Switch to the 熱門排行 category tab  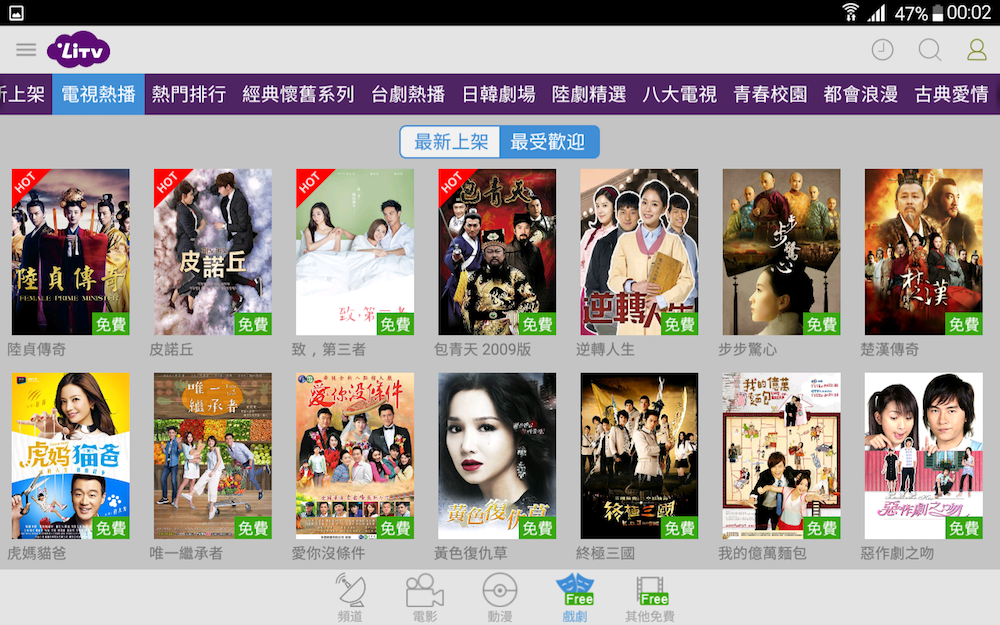point(189,94)
